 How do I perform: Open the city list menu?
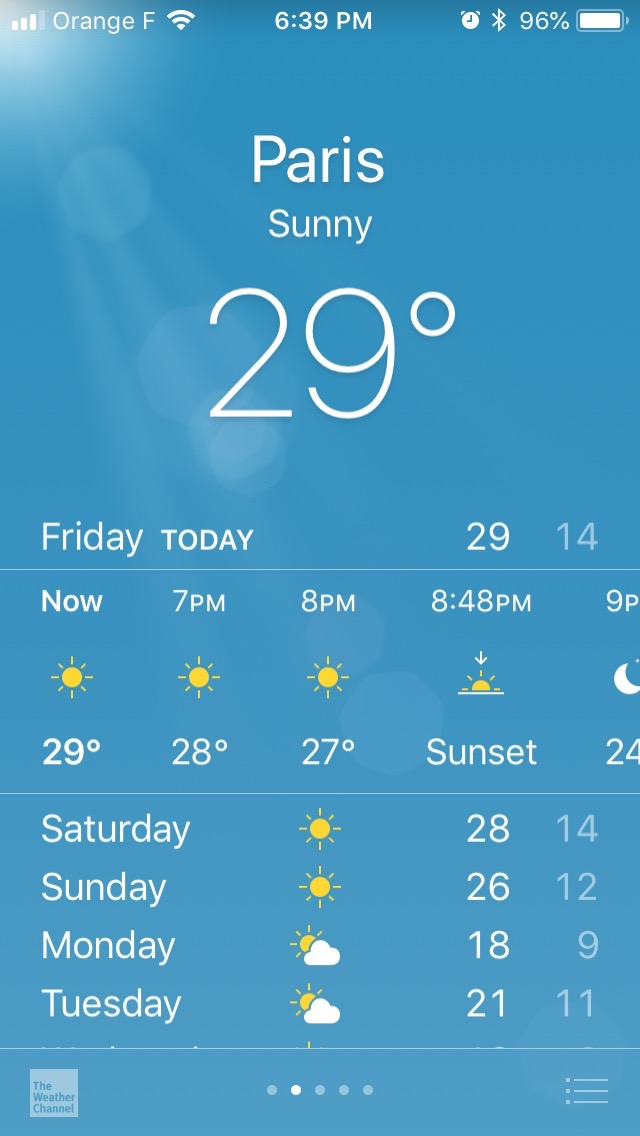tap(586, 1090)
